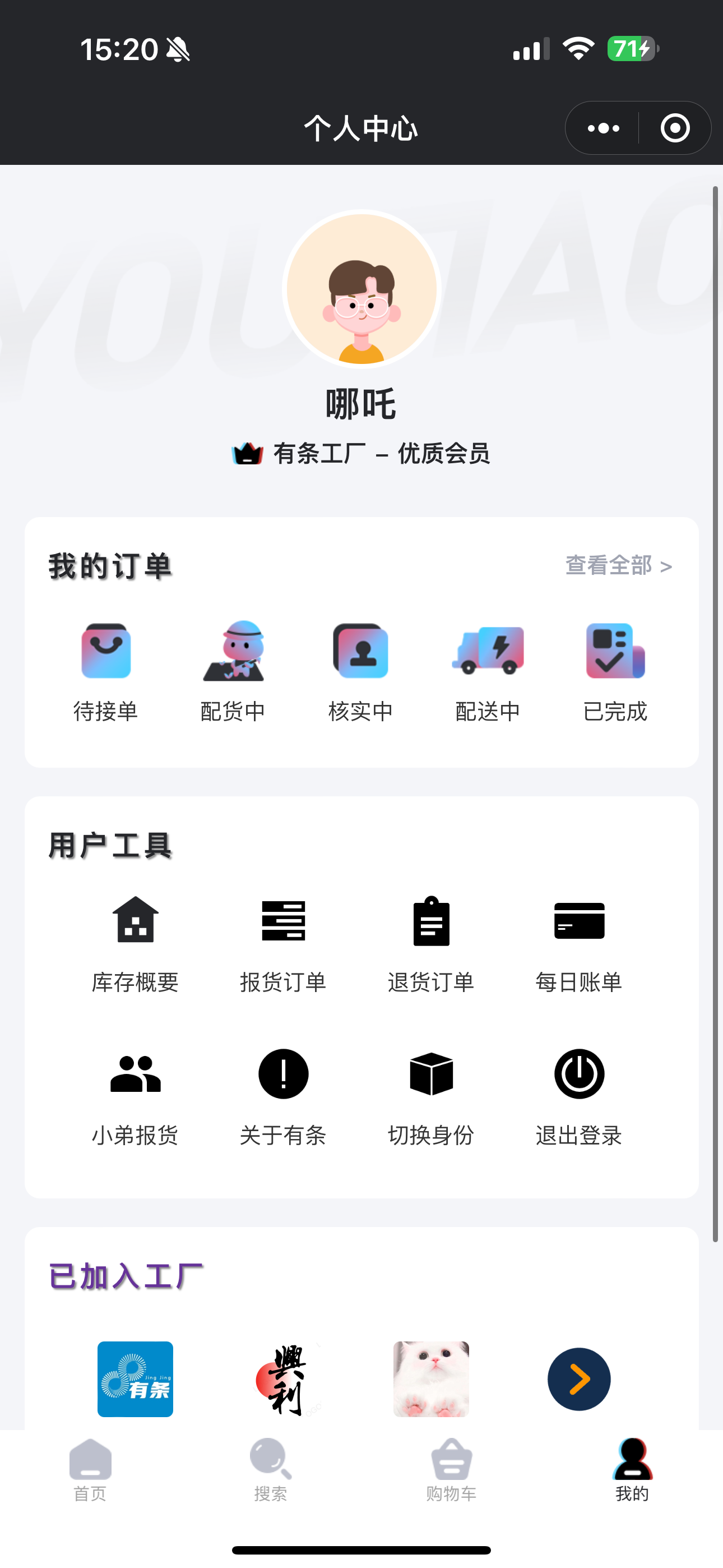Open 待接单 orders
The height and width of the screenshot is (1568, 723).
pos(106,671)
